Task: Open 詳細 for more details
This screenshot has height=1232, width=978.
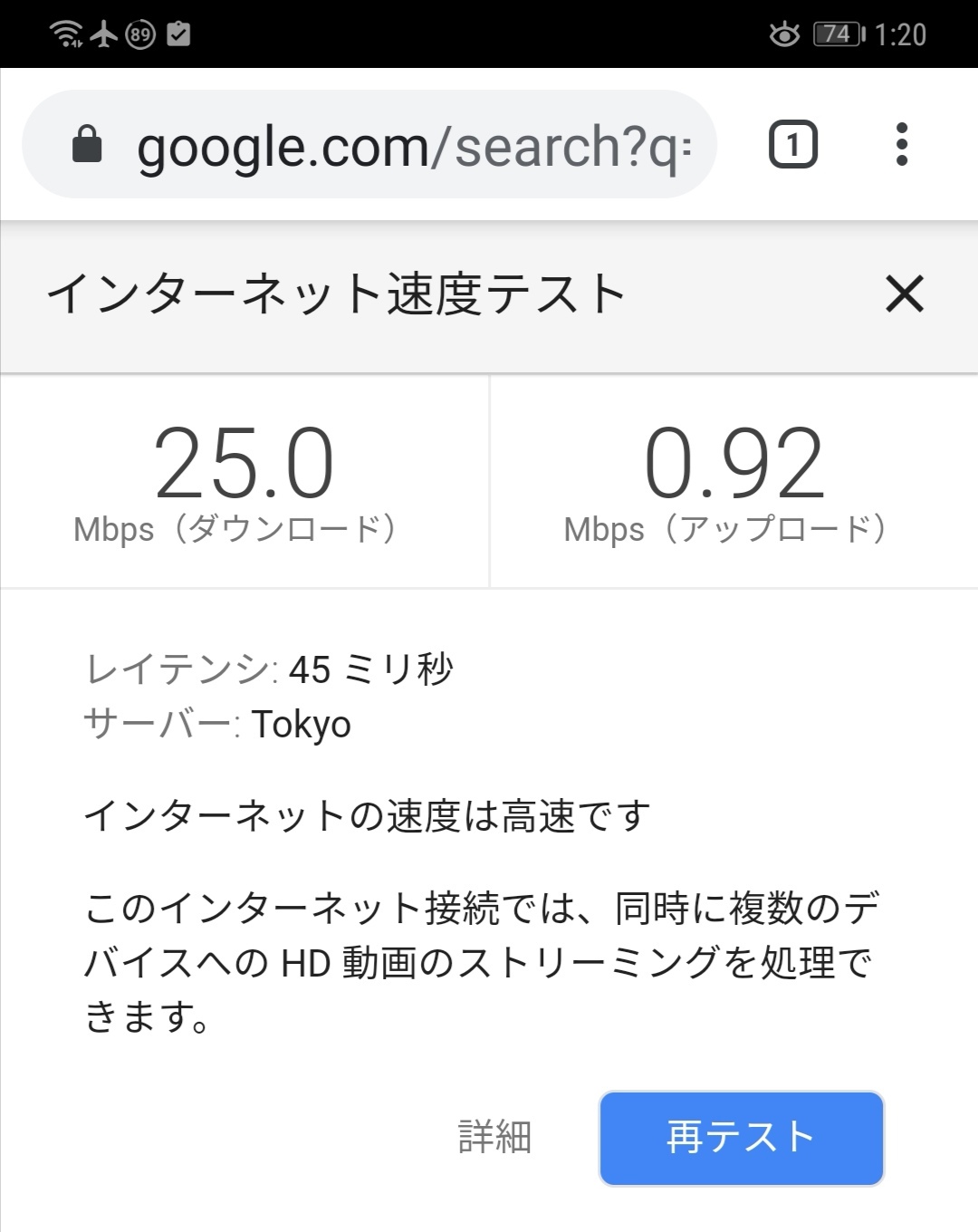Action: [x=494, y=1138]
